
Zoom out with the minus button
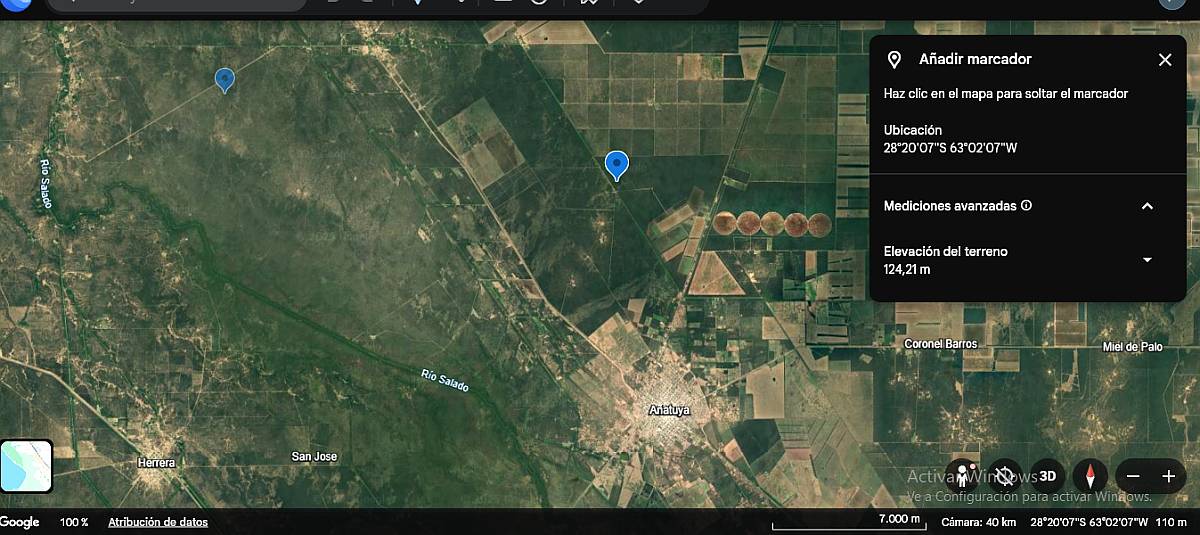point(1133,476)
